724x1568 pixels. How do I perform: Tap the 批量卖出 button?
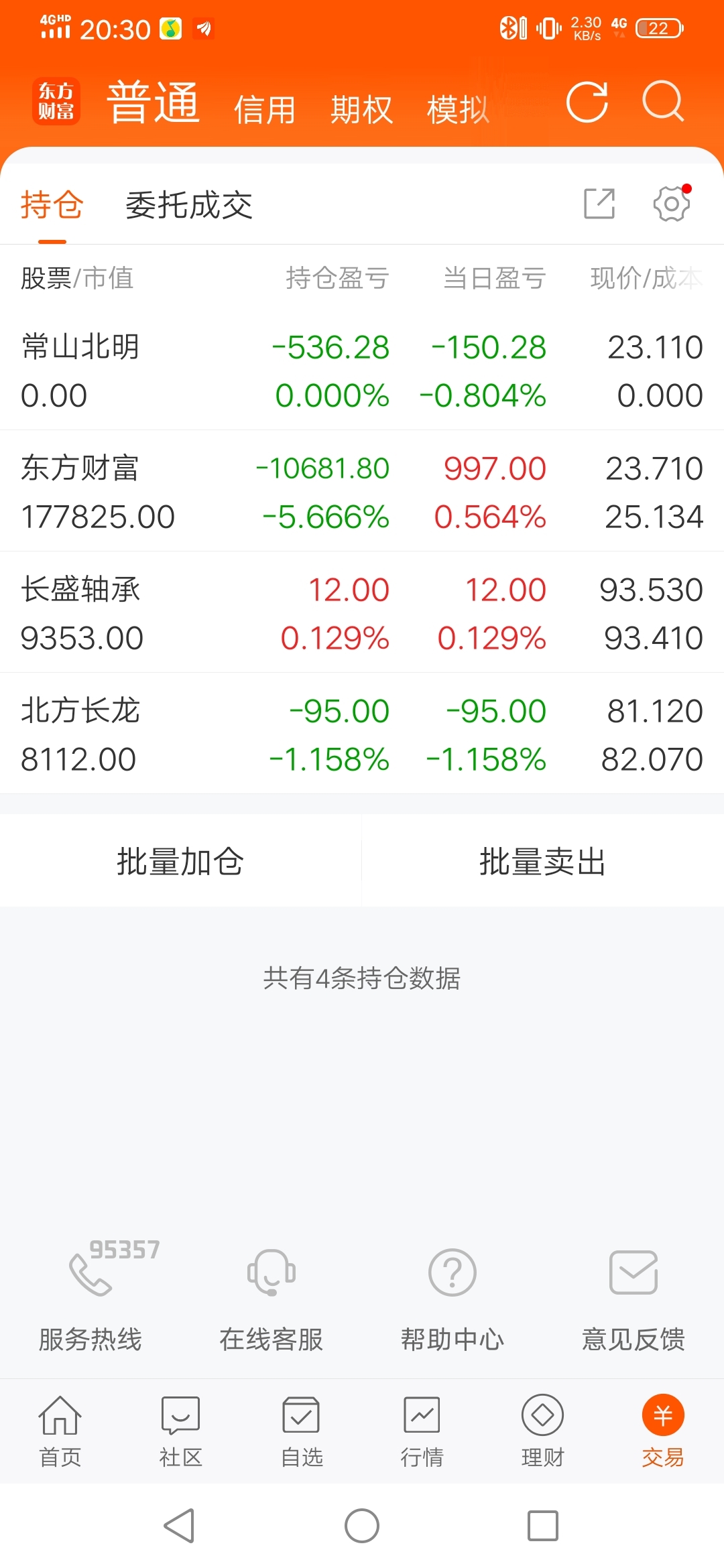coord(543,861)
